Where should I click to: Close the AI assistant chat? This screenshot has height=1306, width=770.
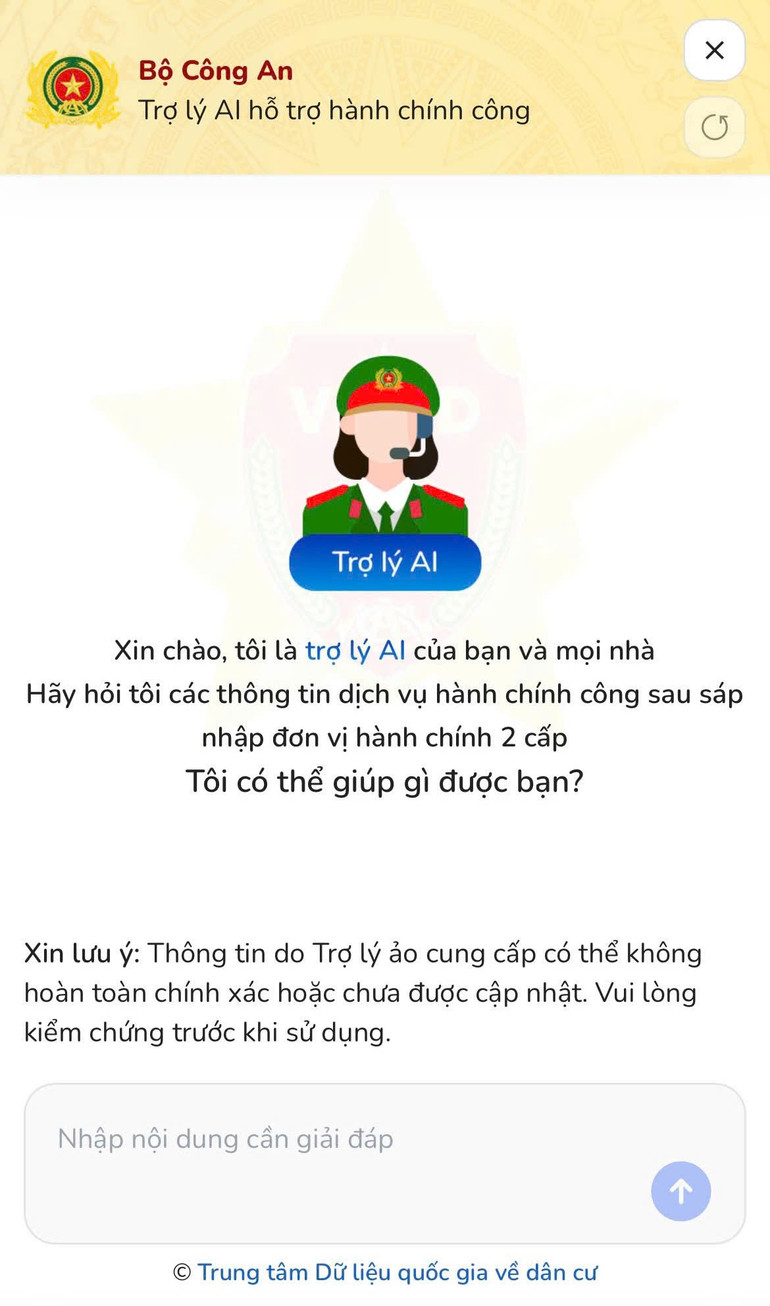pyautogui.click(x=714, y=51)
